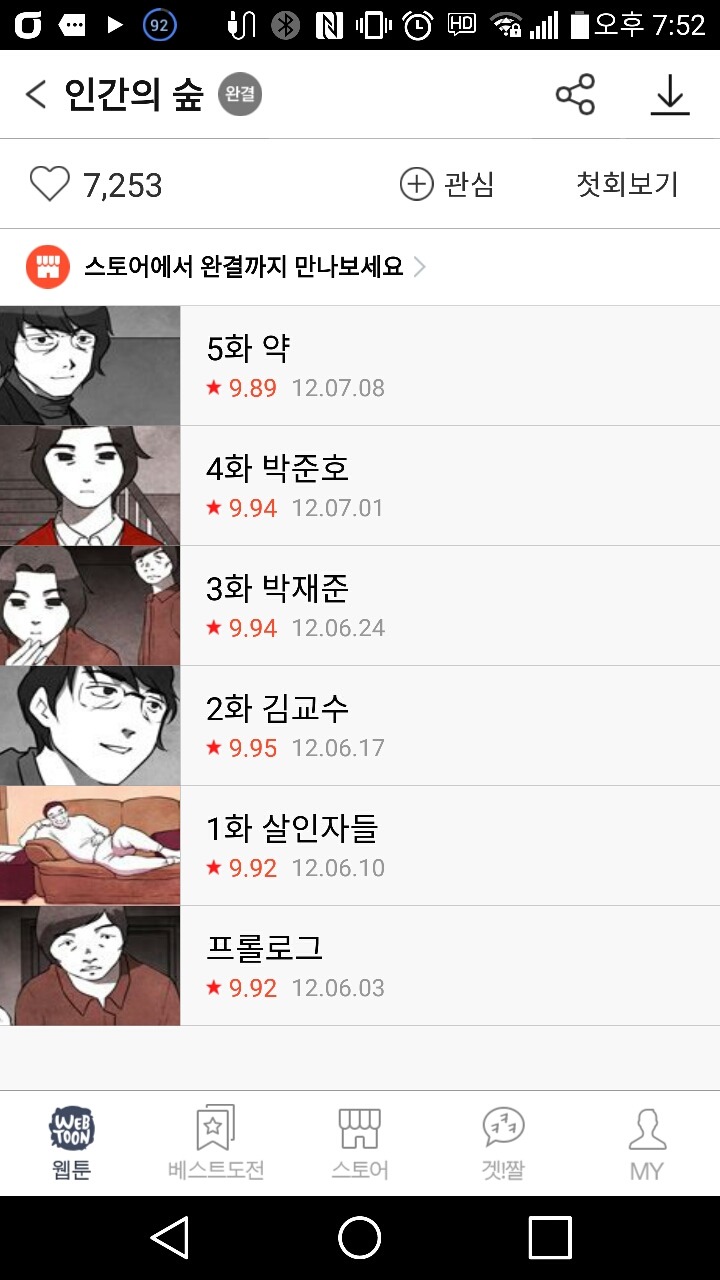Open episode 3화 박재준
This screenshot has height=1280, width=720.
(360, 606)
